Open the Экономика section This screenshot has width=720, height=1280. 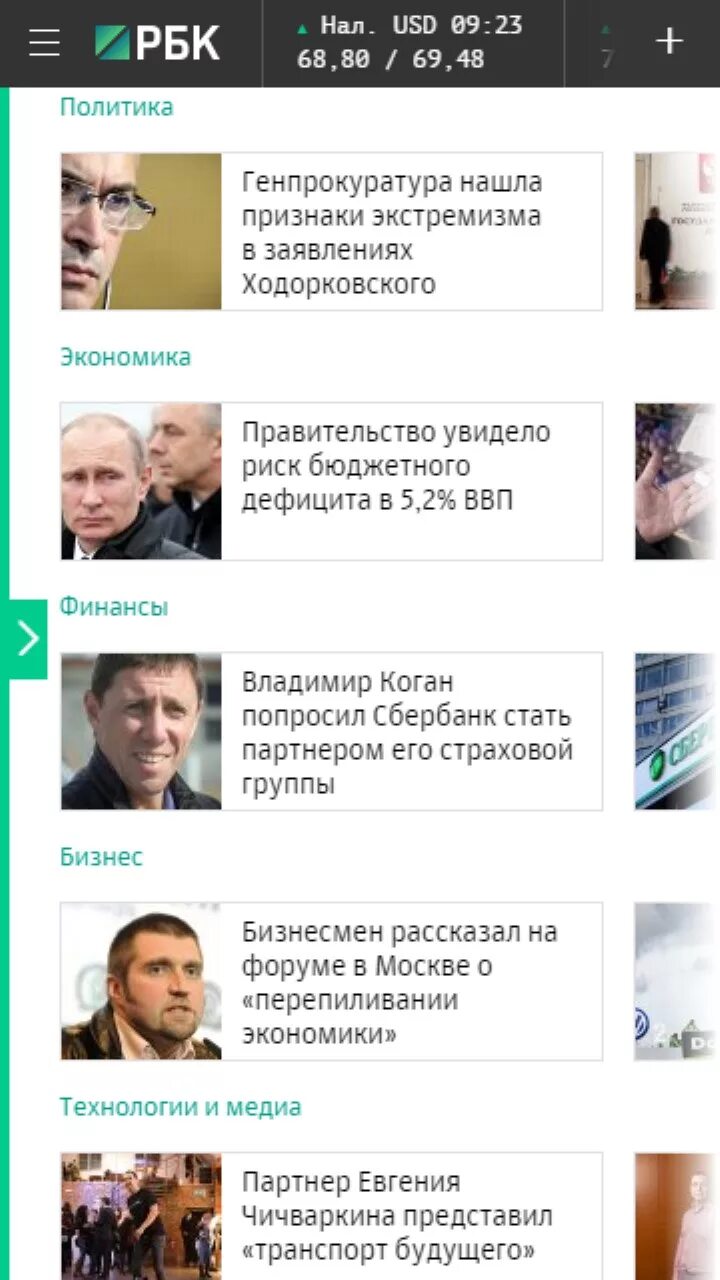[125, 357]
